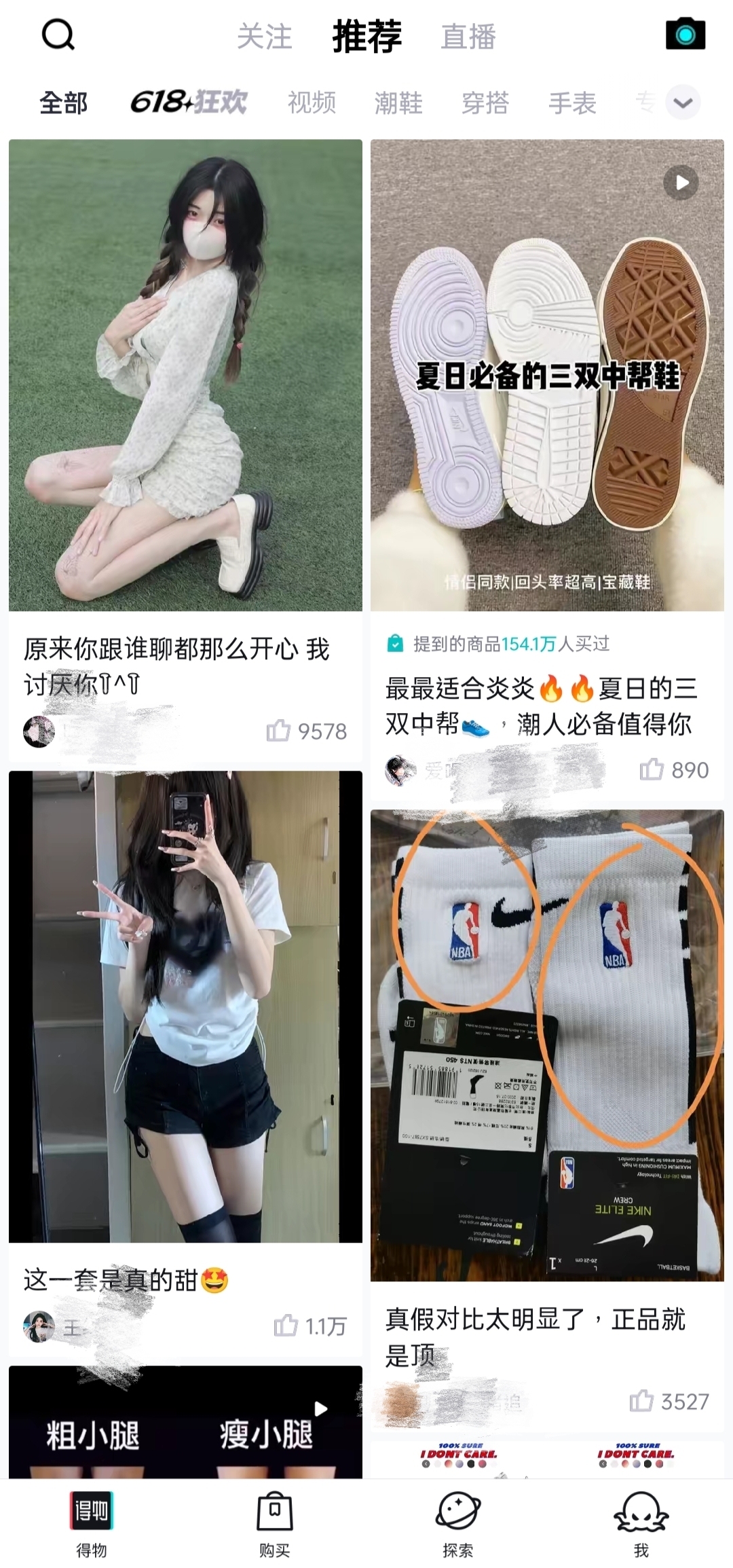Like the post with 9578 likes
This screenshot has width=733, height=1568.
coord(278,731)
